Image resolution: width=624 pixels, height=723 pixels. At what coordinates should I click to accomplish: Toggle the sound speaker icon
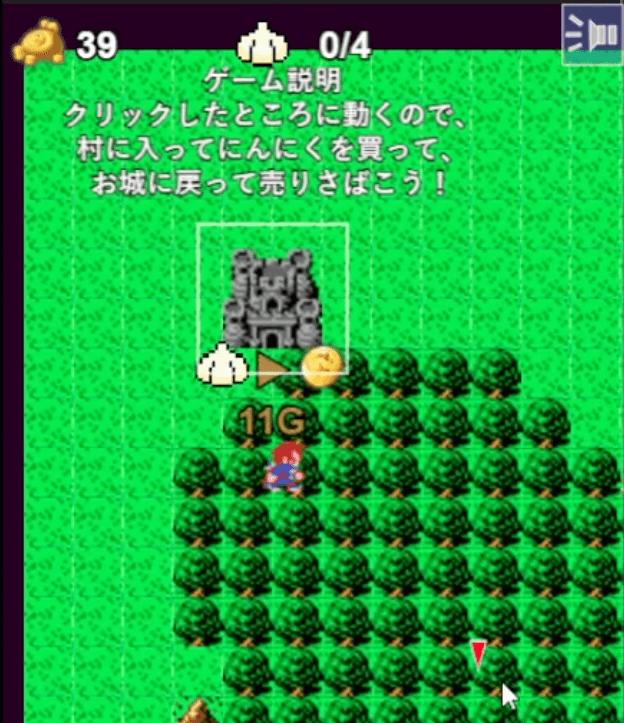(592, 35)
